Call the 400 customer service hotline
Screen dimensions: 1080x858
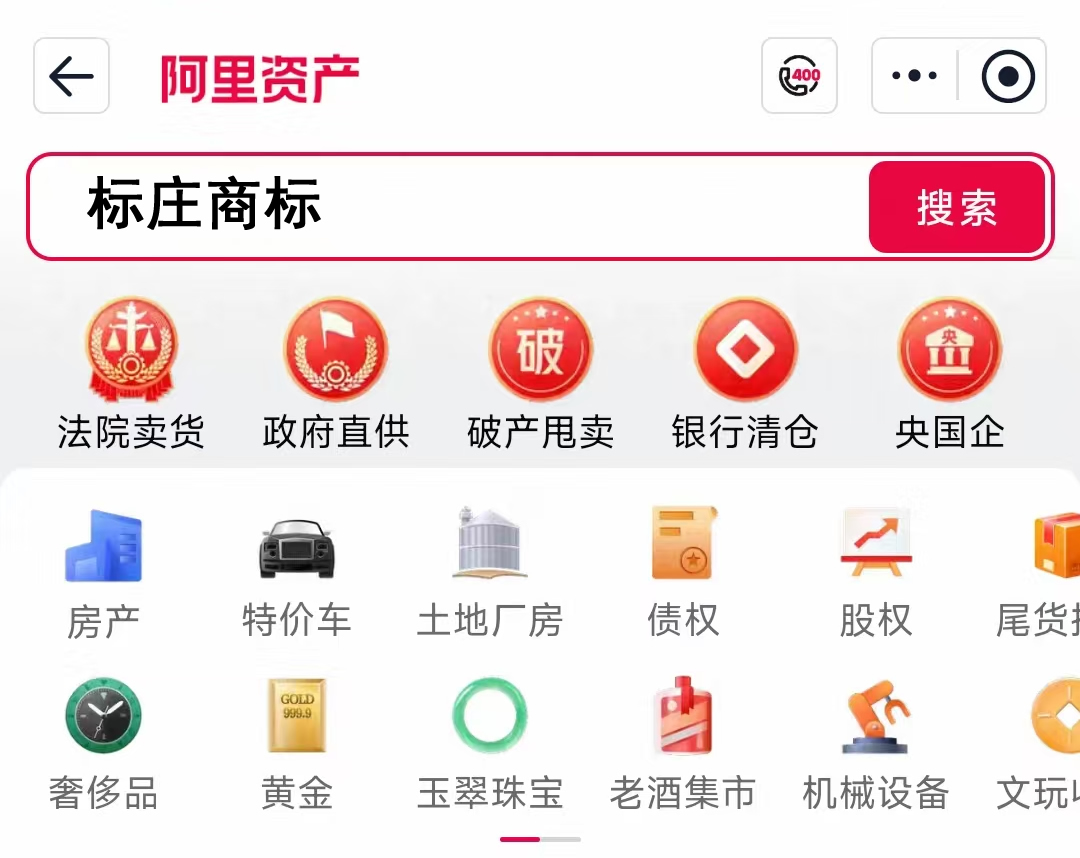(799, 76)
